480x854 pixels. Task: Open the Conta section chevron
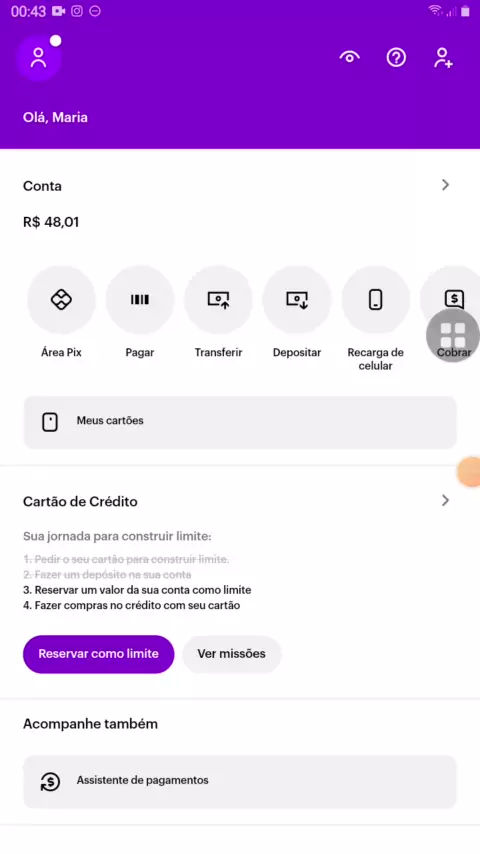(445, 185)
